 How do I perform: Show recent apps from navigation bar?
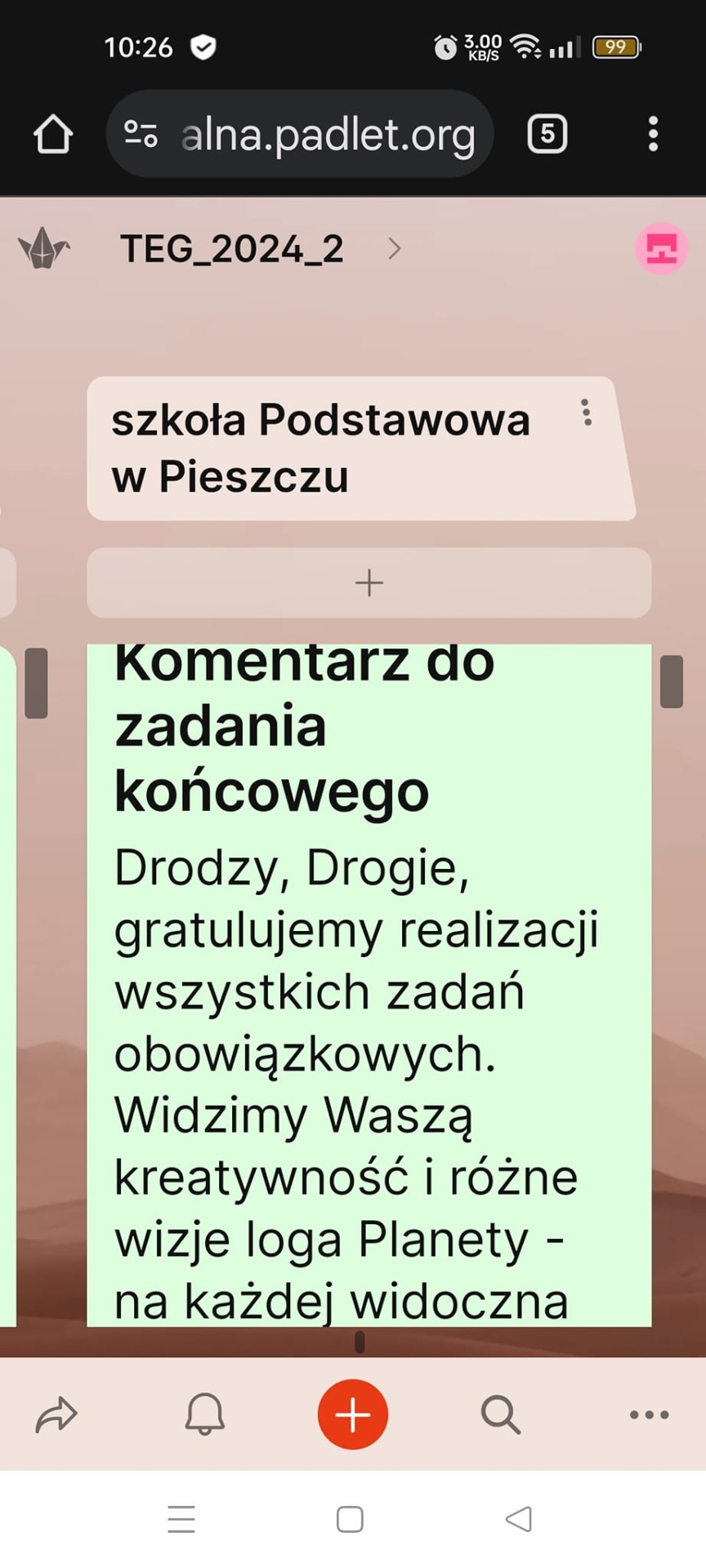pos(181,1519)
